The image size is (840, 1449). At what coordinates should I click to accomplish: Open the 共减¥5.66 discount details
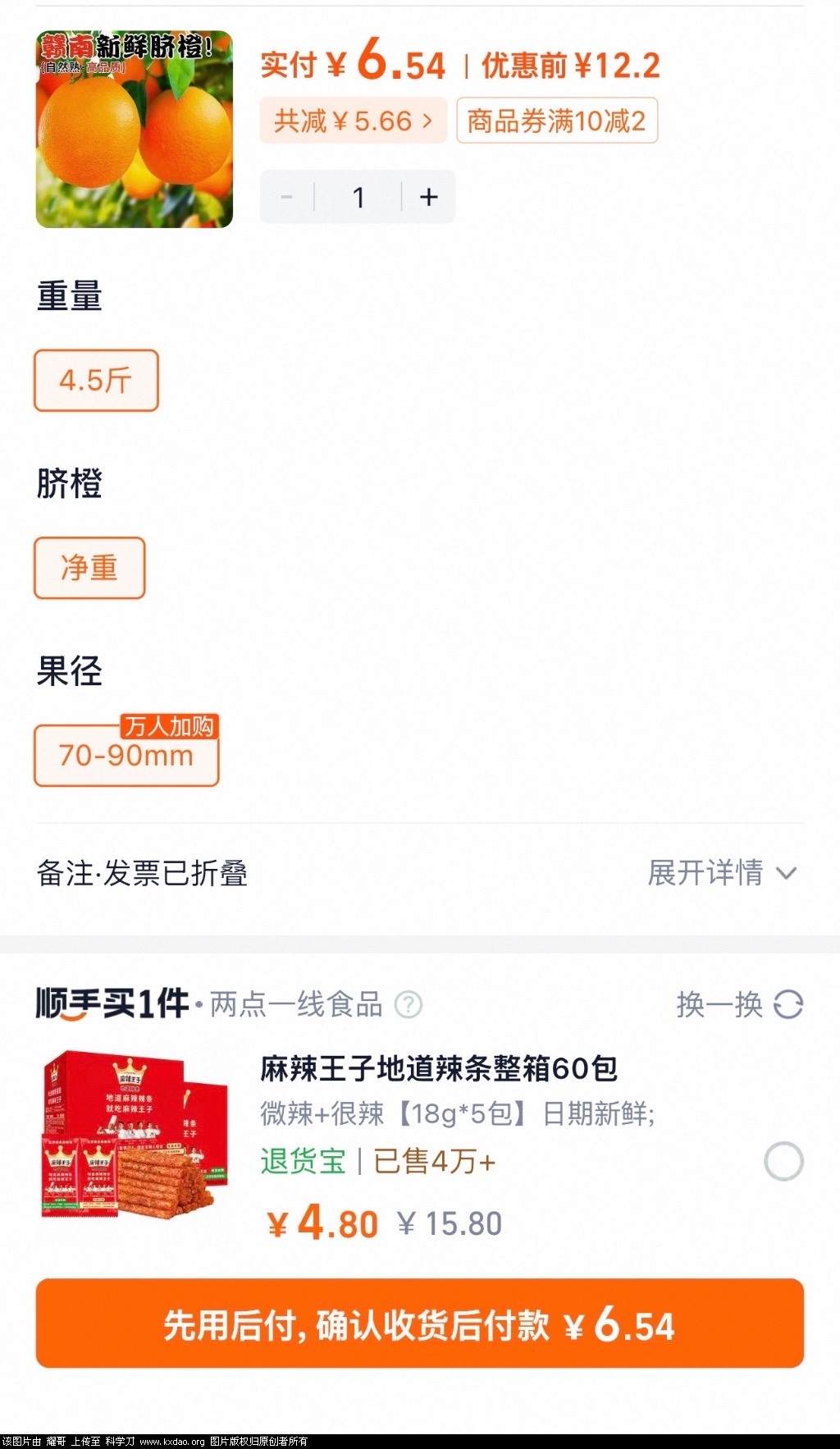353,121
